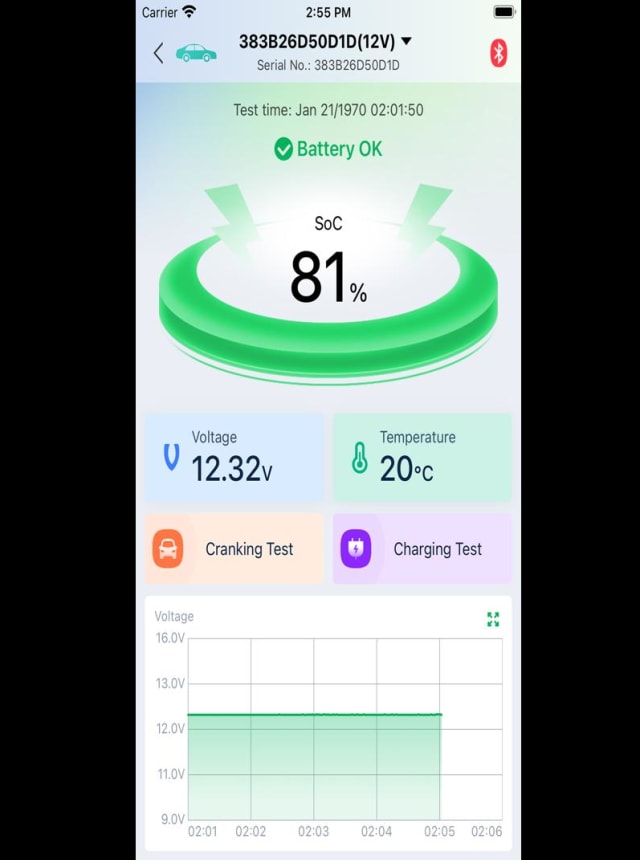Tap the red Bluetooth connection icon
The image size is (640, 860).
498,53
